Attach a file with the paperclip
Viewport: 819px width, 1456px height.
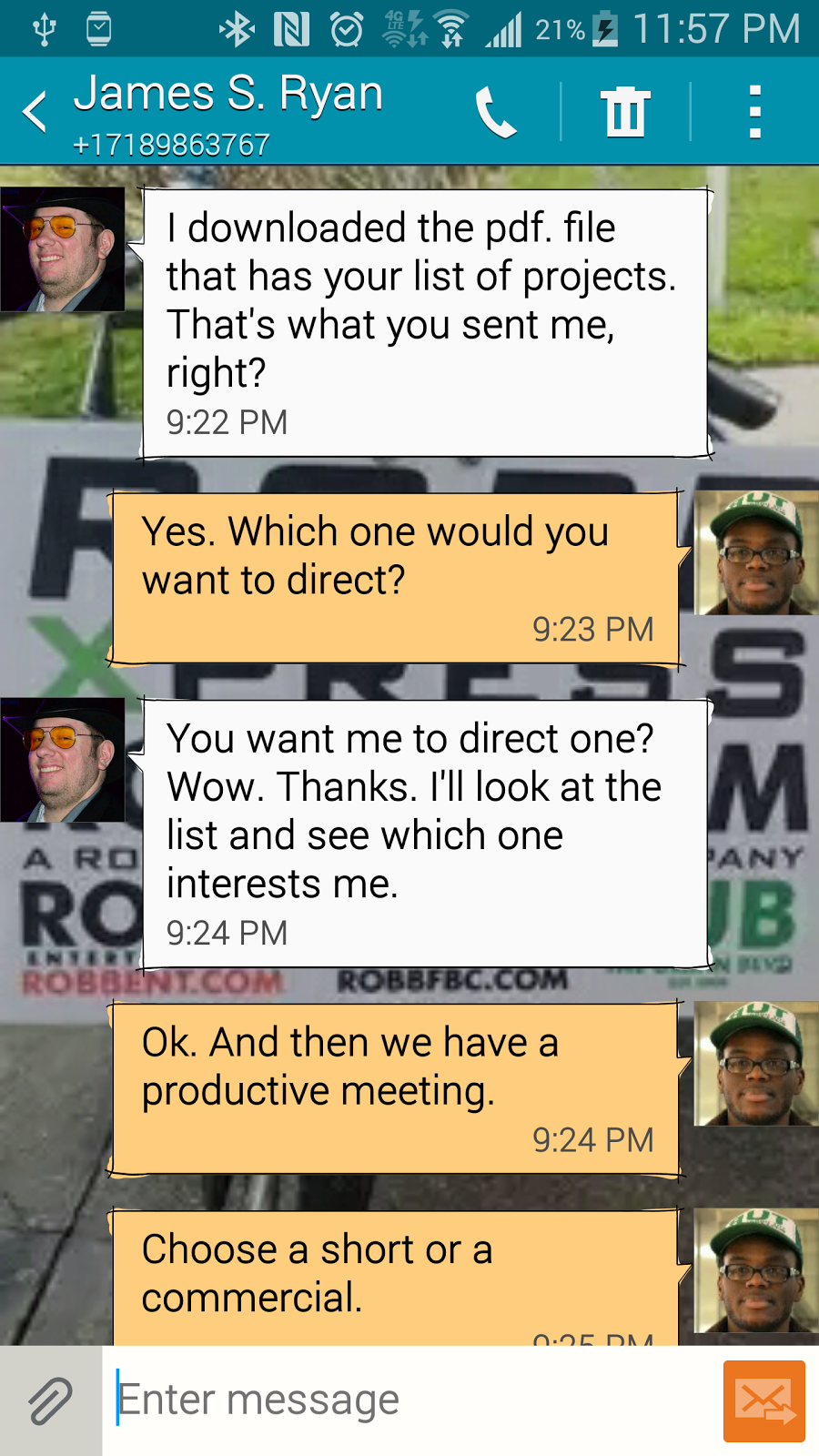(50, 1400)
